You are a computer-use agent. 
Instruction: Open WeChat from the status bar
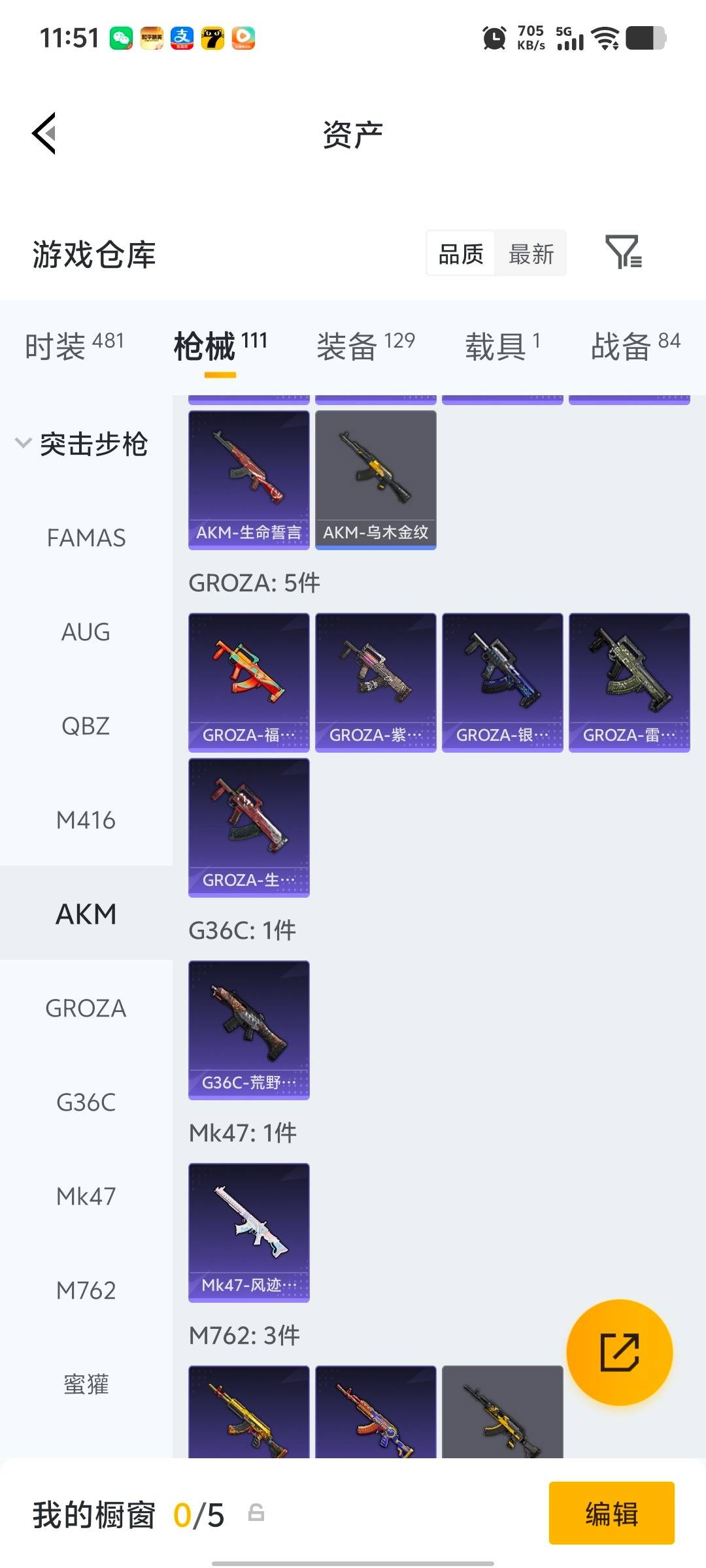[x=120, y=38]
